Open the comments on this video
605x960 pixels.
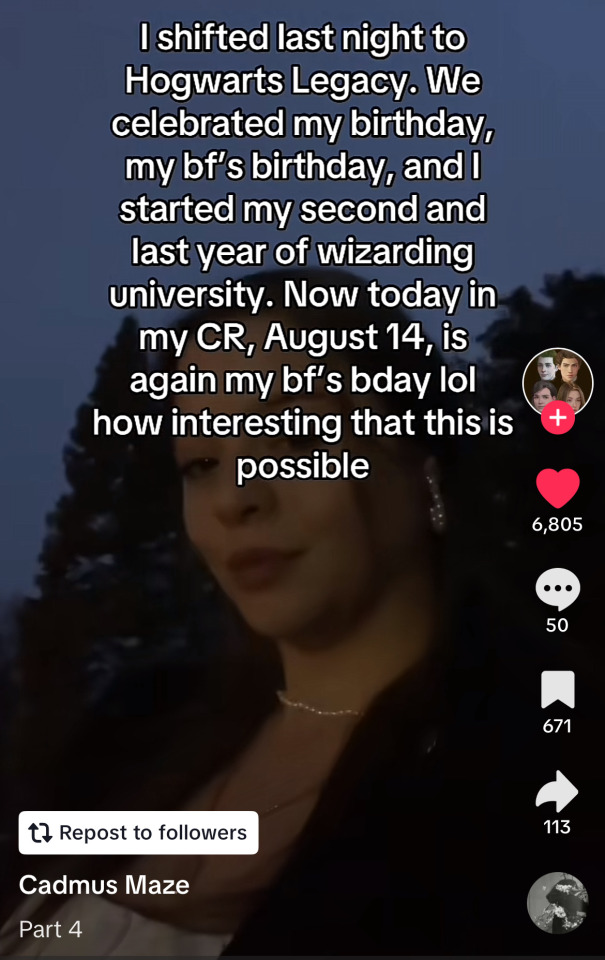coord(557,589)
